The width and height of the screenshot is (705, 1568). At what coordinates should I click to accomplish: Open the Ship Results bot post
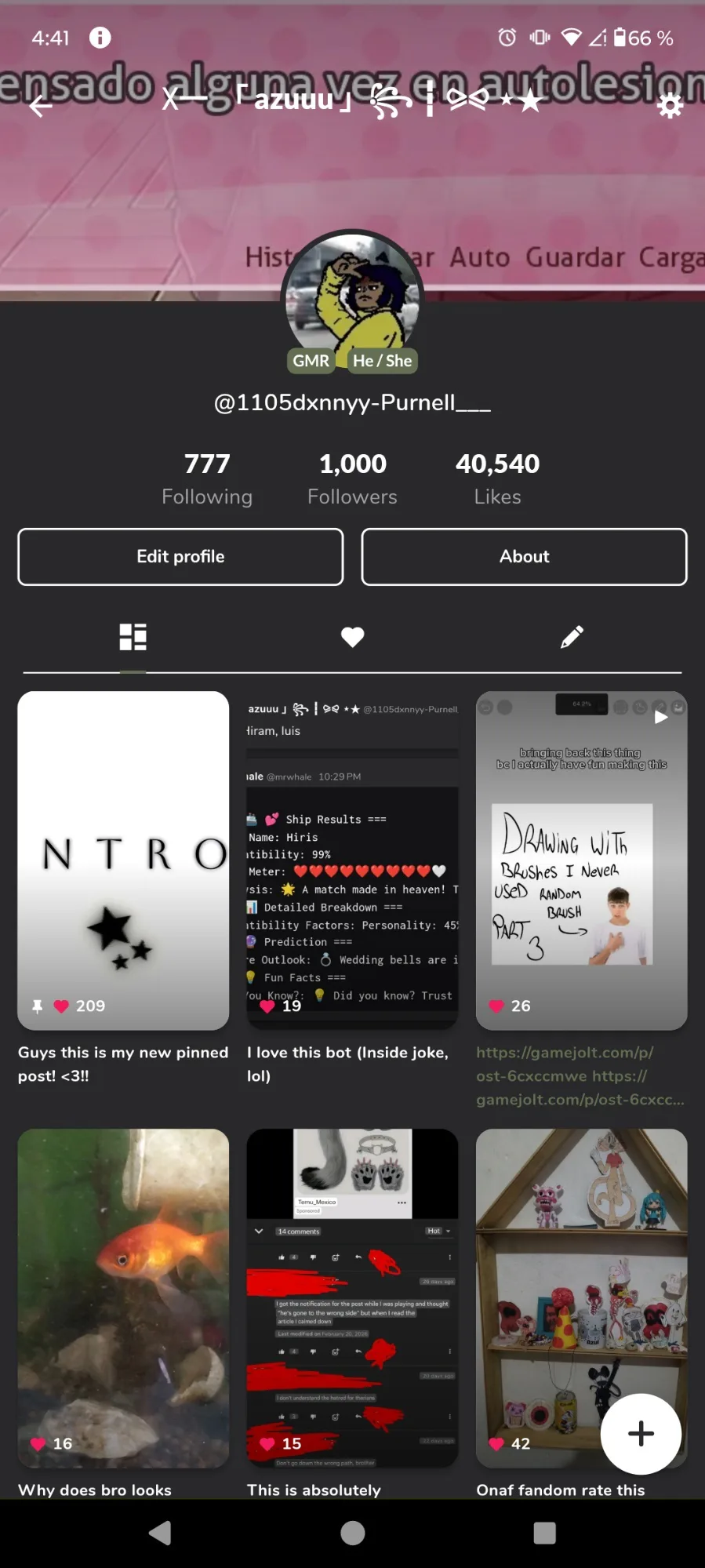352,860
